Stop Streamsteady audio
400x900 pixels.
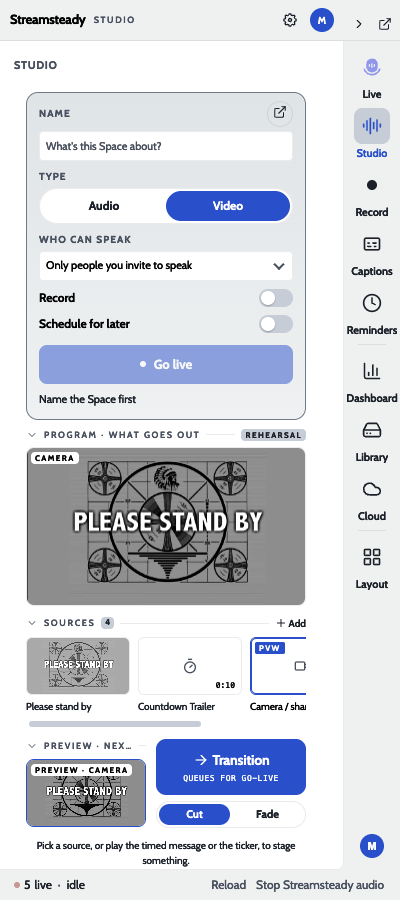pos(320,885)
